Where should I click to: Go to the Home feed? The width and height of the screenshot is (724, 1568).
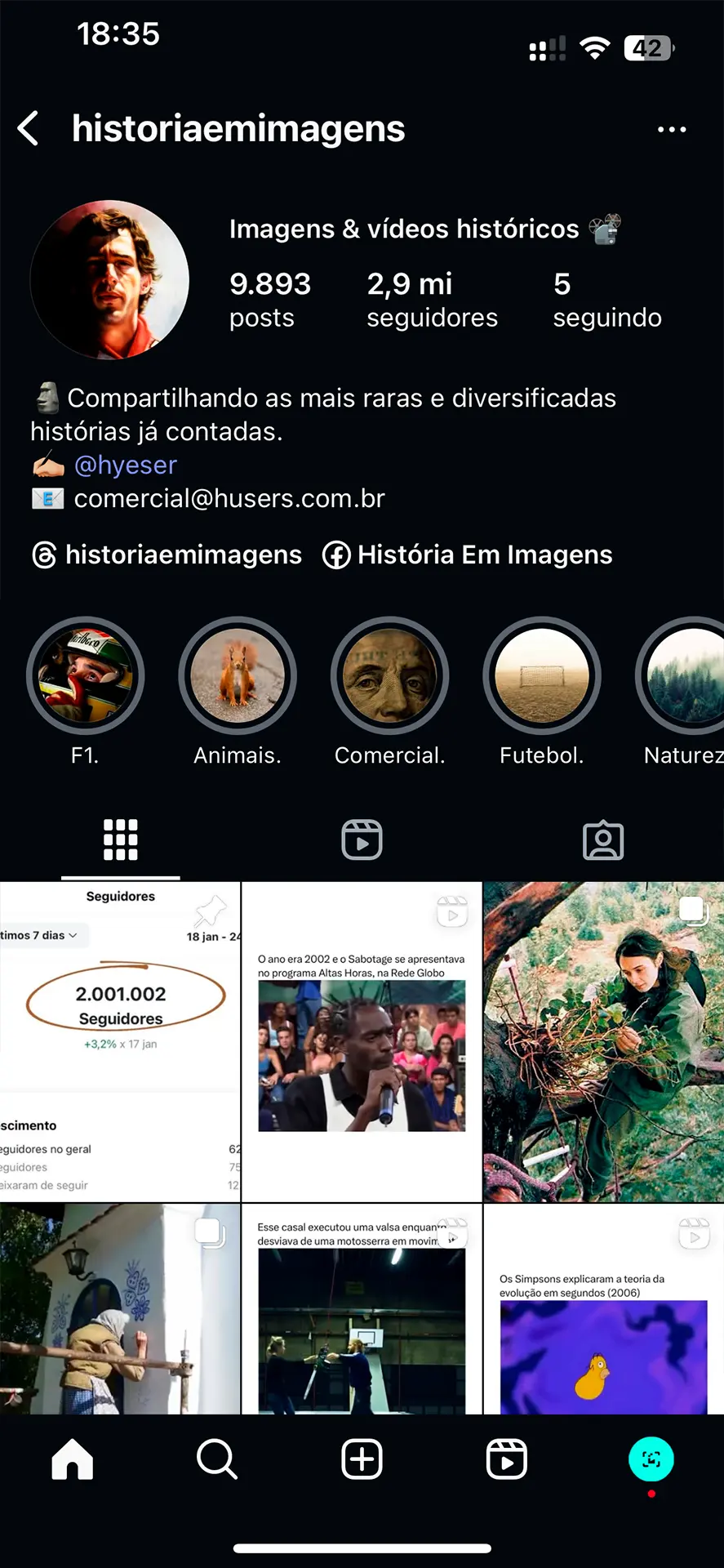[73, 1459]
